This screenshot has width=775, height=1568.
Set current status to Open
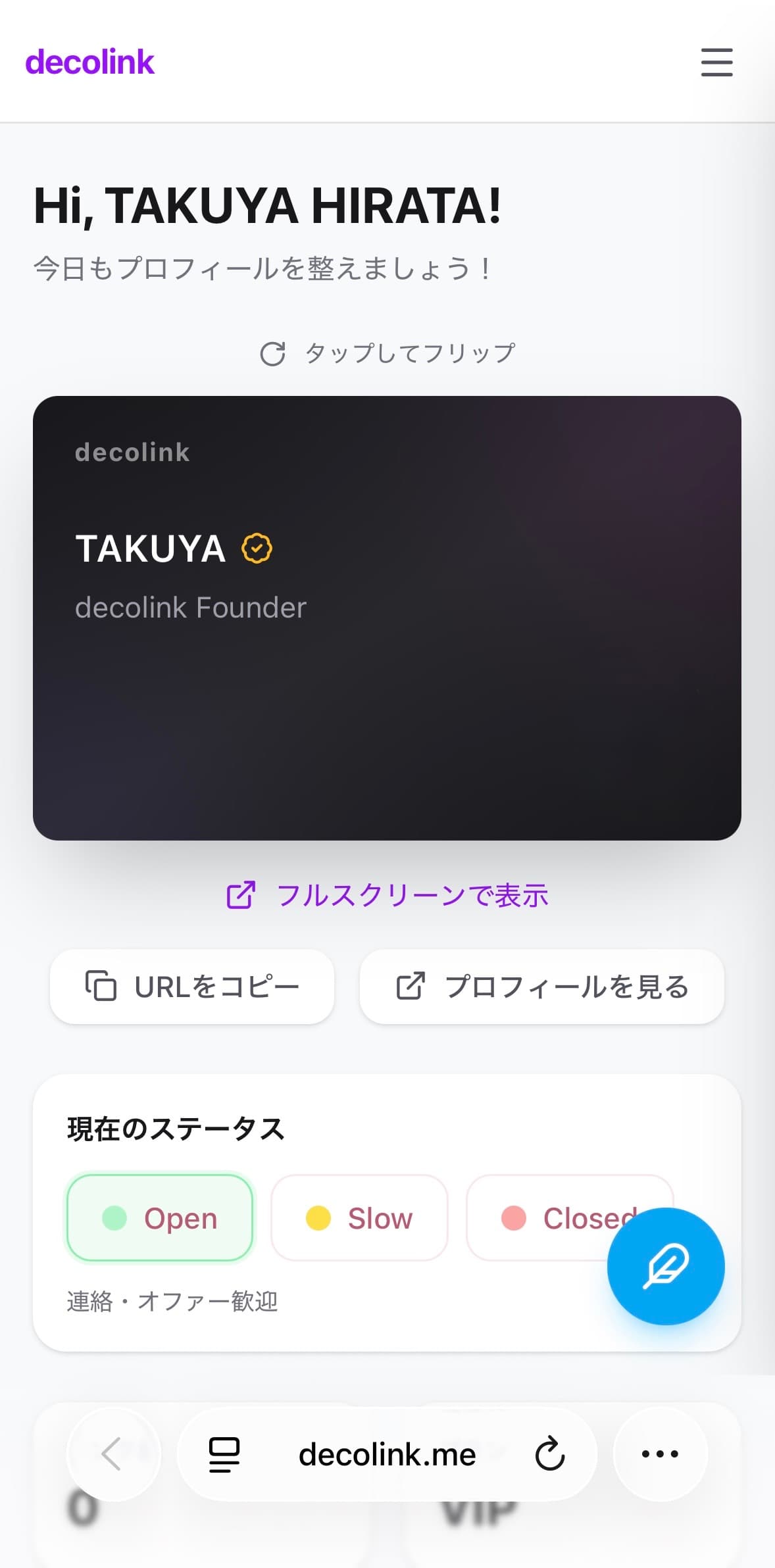160,1217
